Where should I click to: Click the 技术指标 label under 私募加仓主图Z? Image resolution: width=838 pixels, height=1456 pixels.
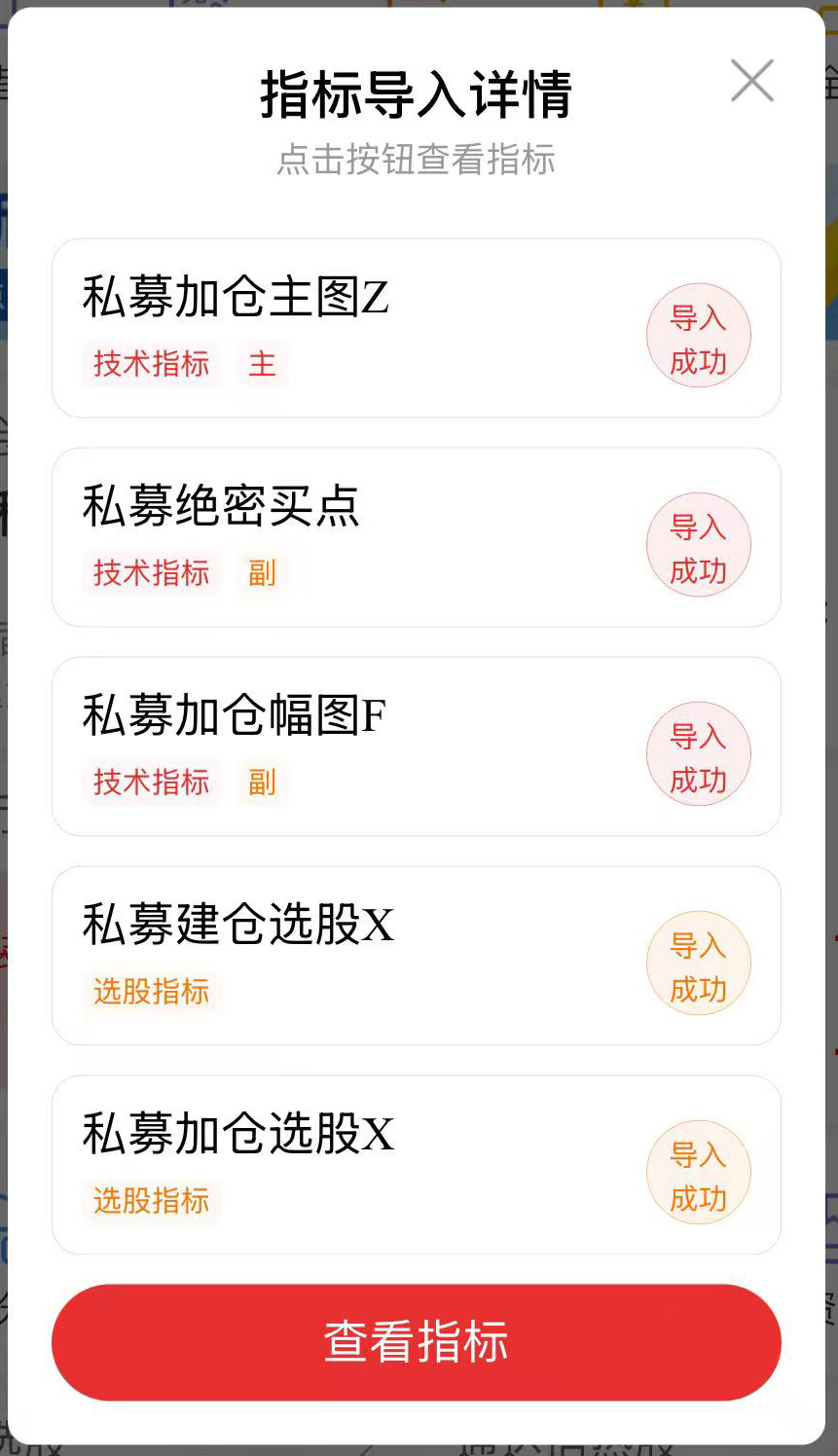151,365
